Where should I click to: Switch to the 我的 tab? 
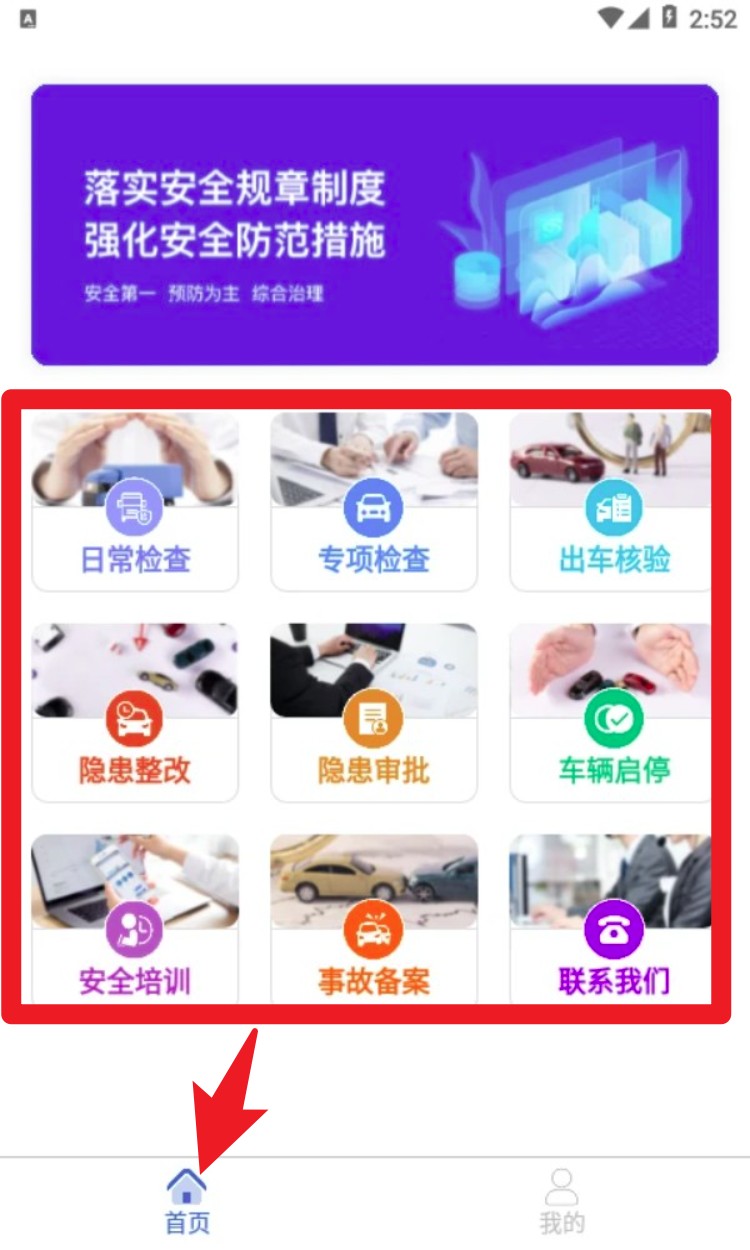point(562,1201)
